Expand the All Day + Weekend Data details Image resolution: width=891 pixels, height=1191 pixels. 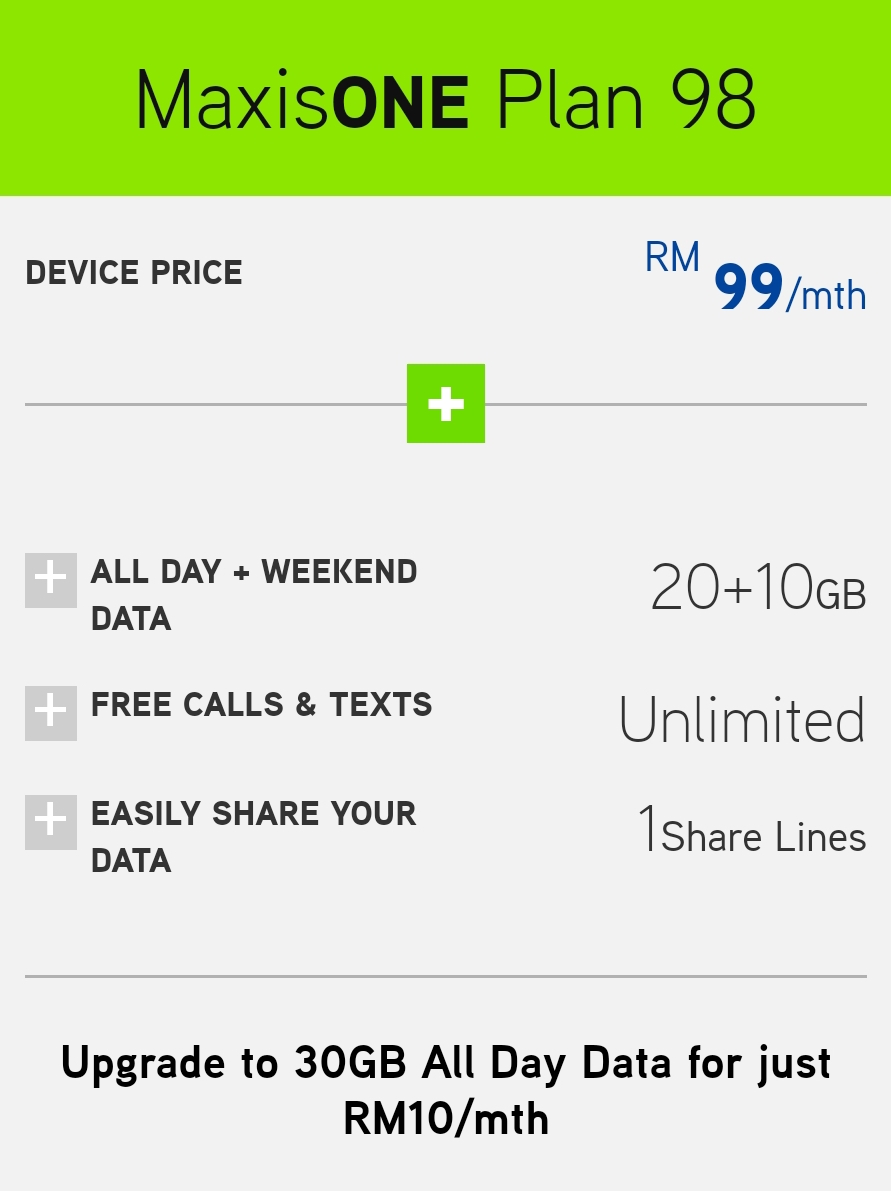coord(50,582)
